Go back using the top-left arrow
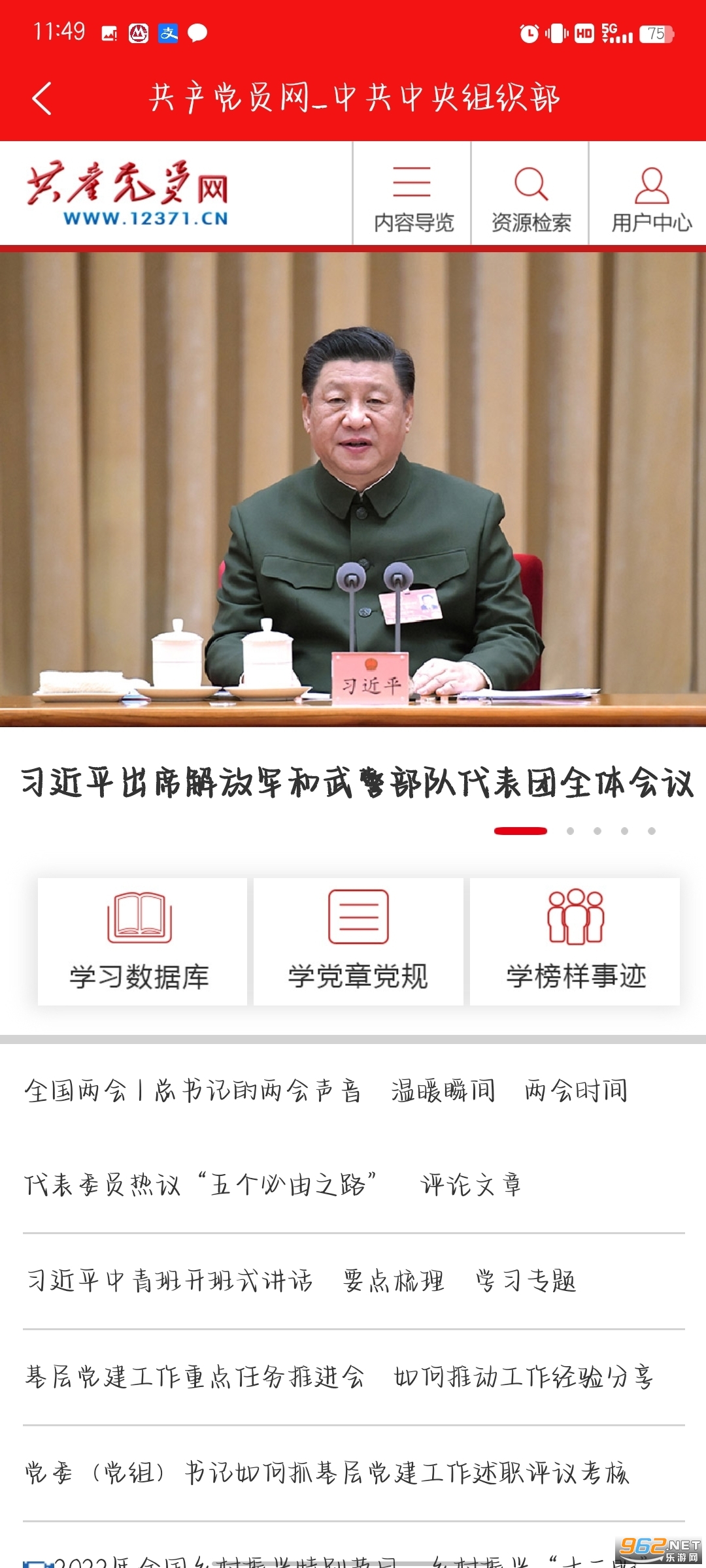 pyautogui.click(x=42, y=99)
